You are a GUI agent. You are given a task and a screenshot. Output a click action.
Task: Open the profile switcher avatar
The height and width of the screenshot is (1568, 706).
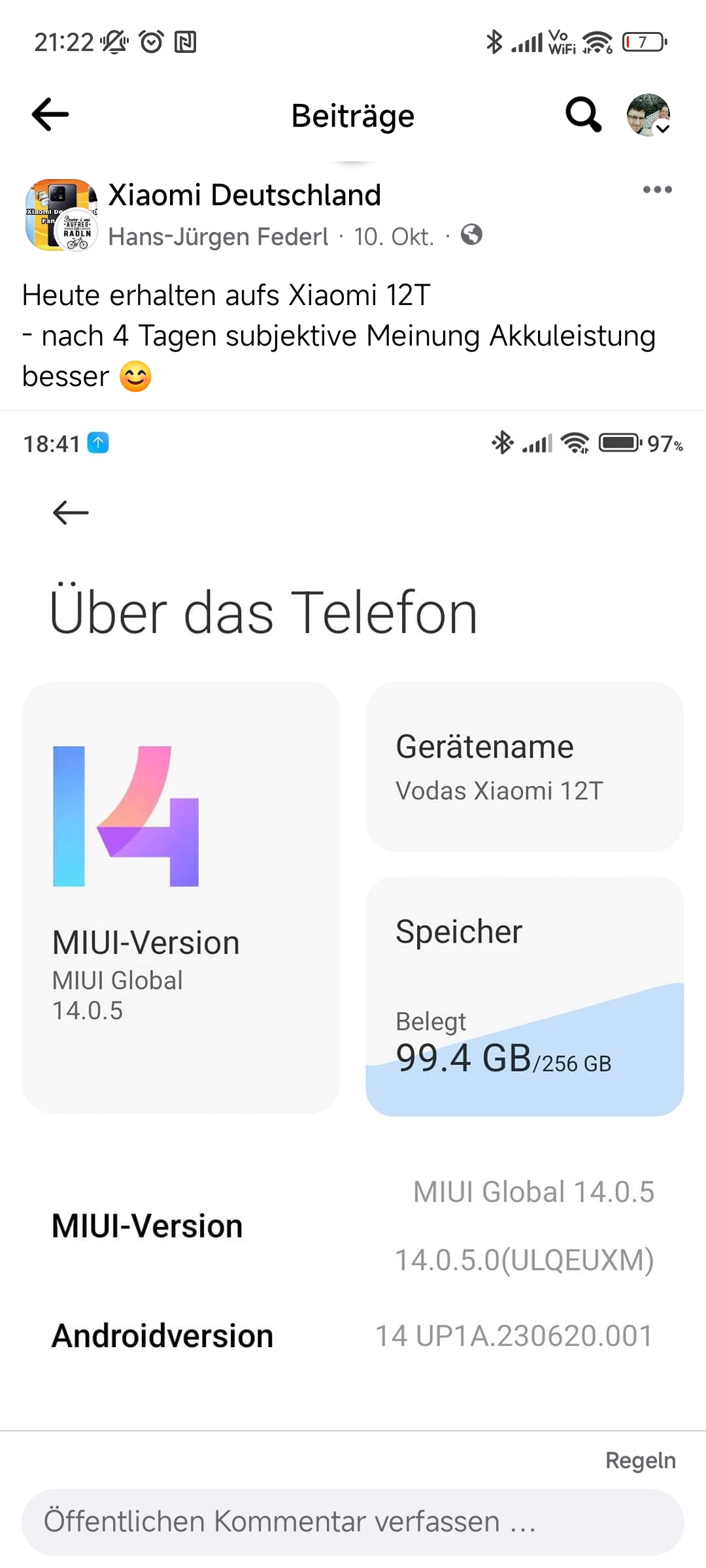point(648,115)
